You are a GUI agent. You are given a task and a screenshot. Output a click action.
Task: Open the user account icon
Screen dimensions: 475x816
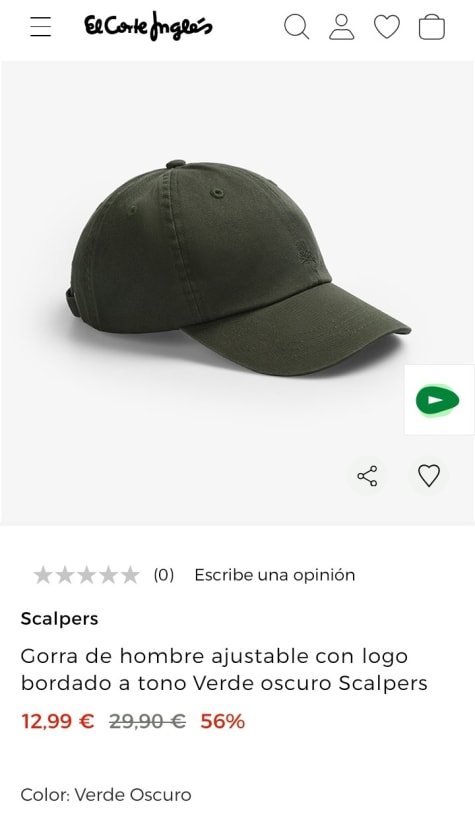(342, 27)
